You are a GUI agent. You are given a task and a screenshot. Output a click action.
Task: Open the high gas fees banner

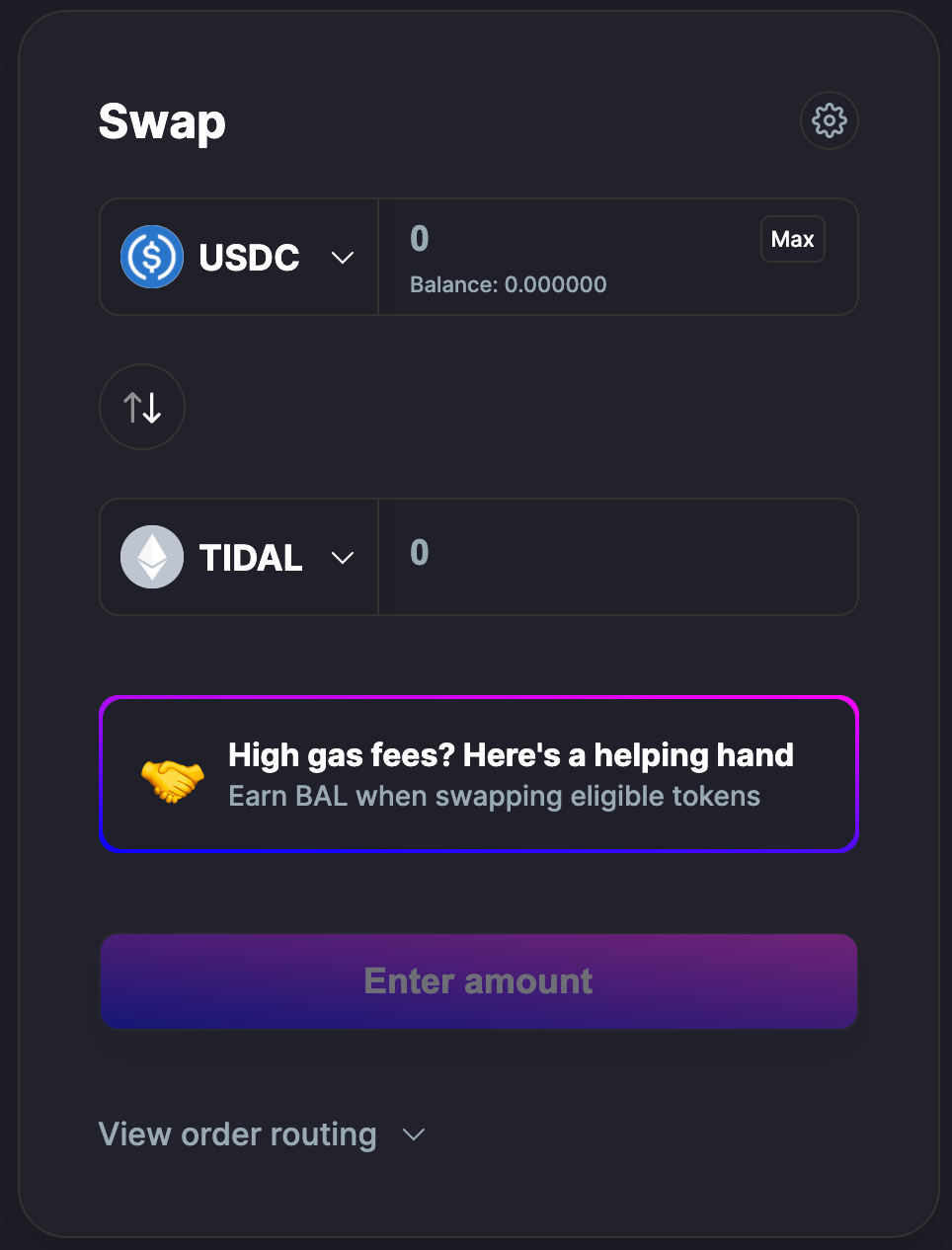pyautogui.click(x=479, y=774)
